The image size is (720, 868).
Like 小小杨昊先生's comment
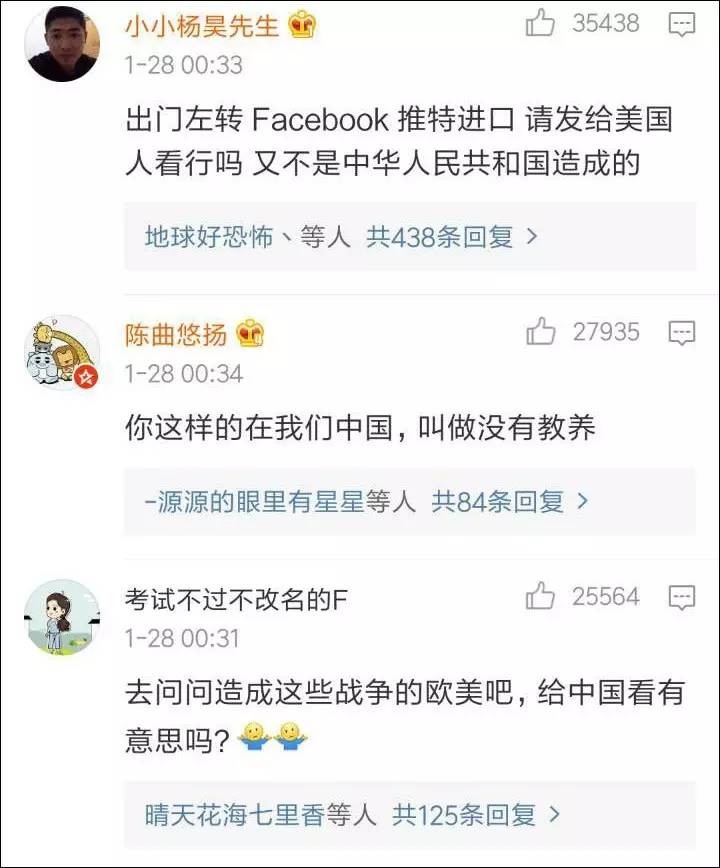click(x=541, y=24)
